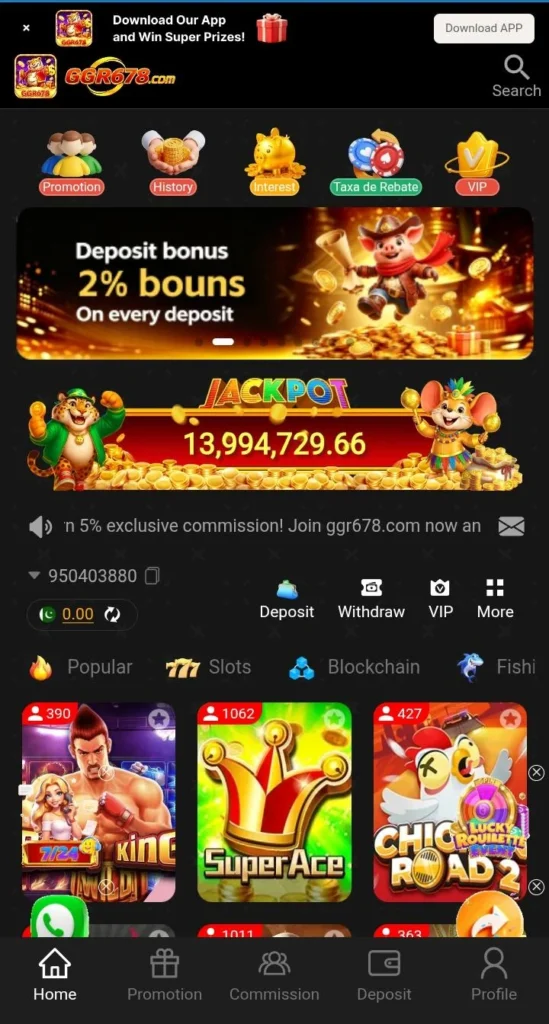Launch the Chicken Road 2 game
549x1024 pixels.
[450, 802]
